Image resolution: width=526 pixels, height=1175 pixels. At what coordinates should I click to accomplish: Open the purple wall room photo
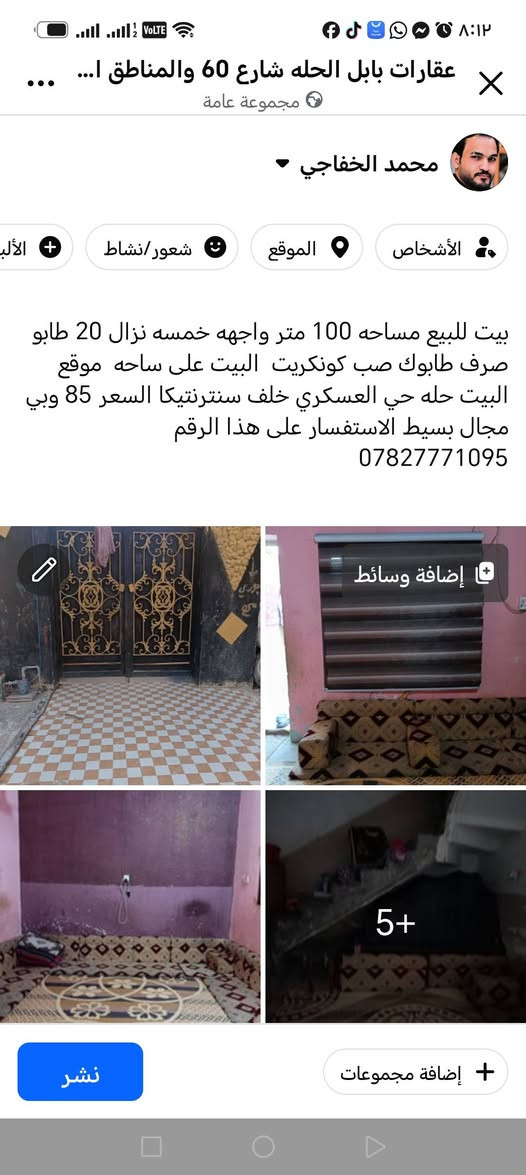[x=130, y=906]
